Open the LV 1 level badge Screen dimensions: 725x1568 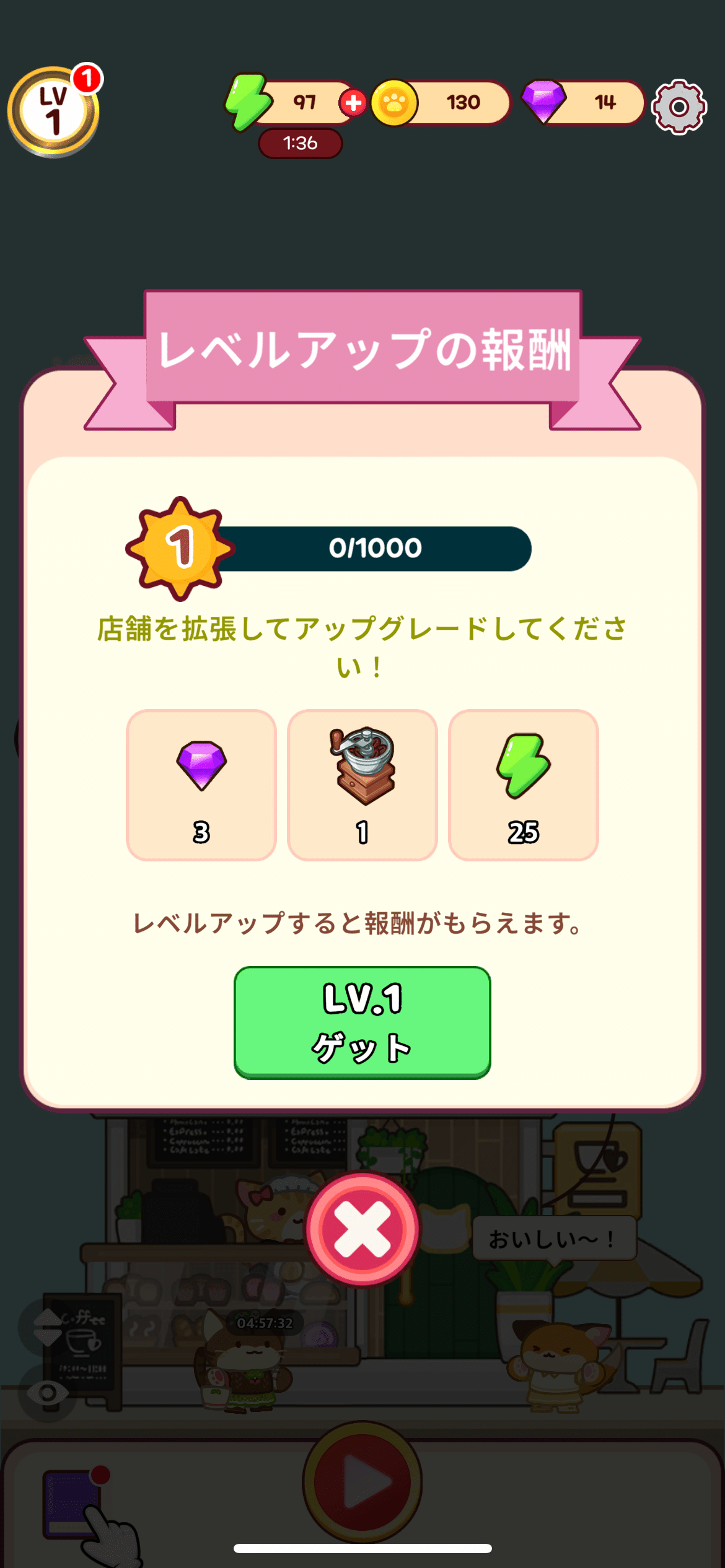coord(53,111)
